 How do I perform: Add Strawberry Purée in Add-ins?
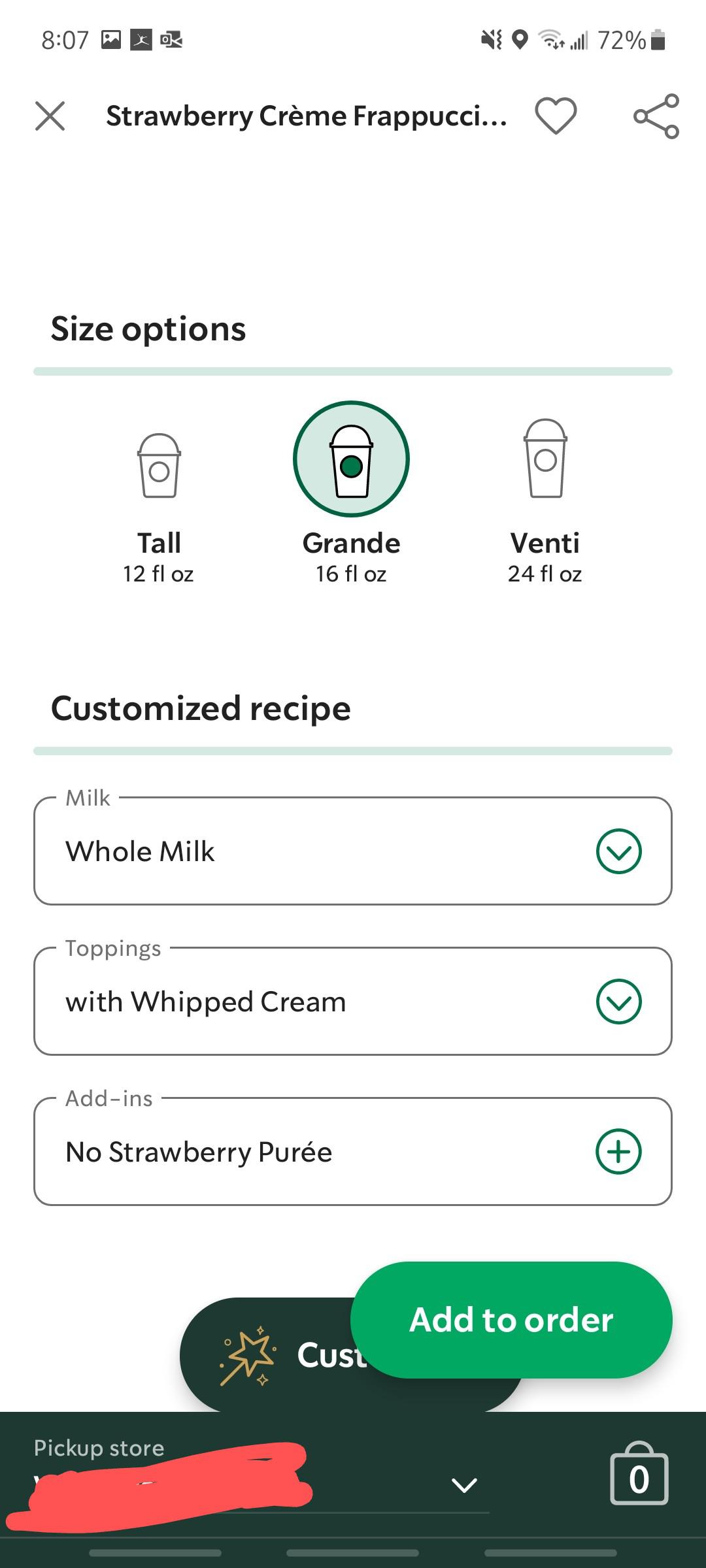click(618, 1152)
